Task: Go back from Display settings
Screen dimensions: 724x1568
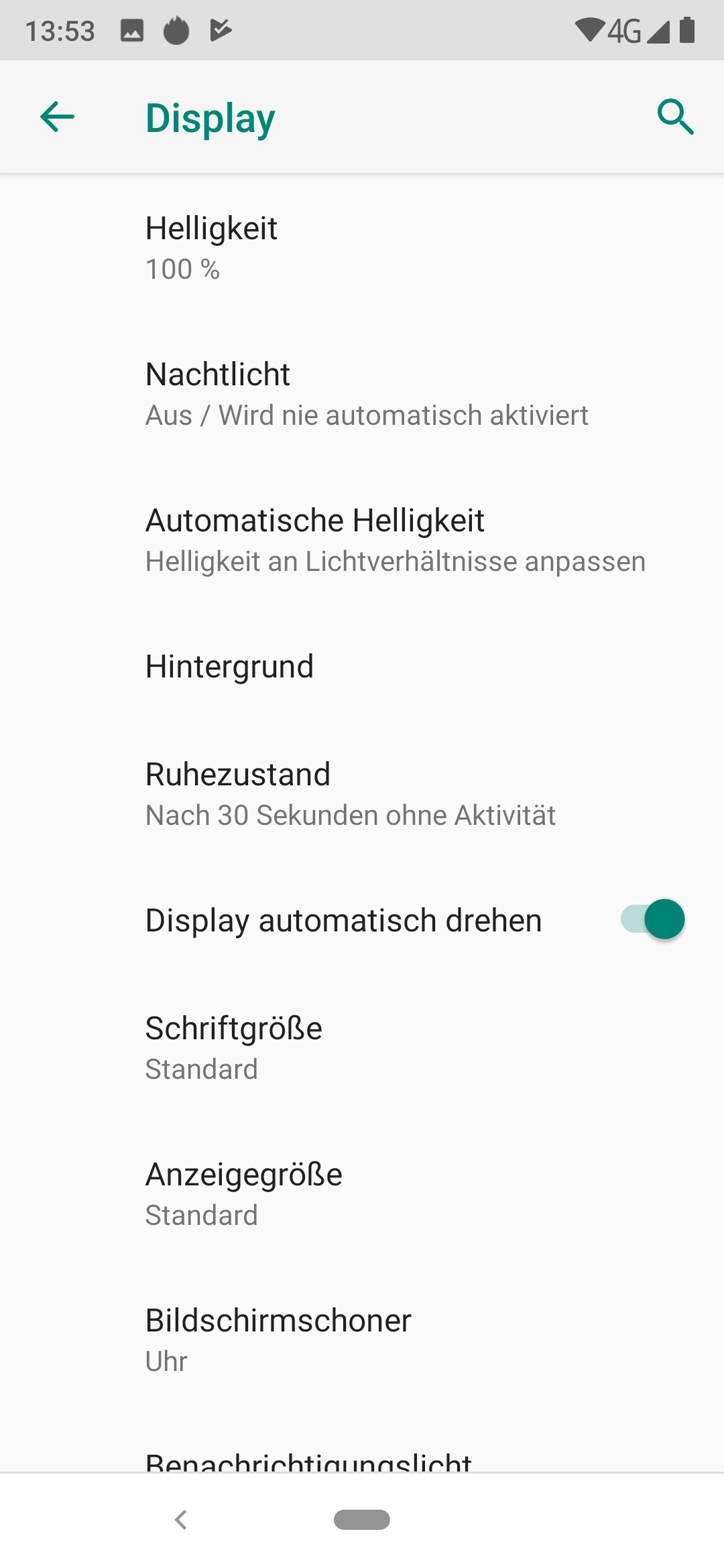Action: click(58, 117)
